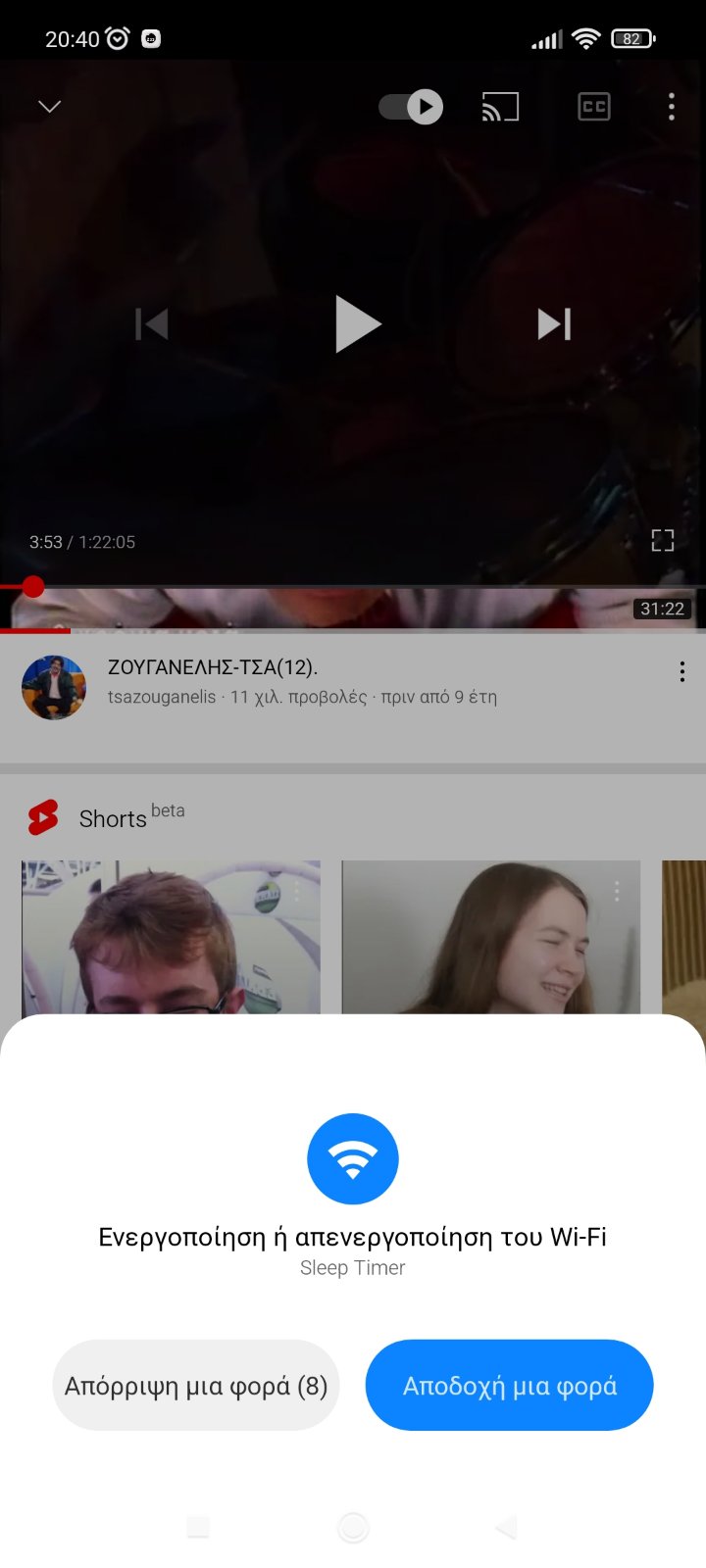Toggle the autoplay switch
706x1568 pixels.
click(x=411, y=106)
